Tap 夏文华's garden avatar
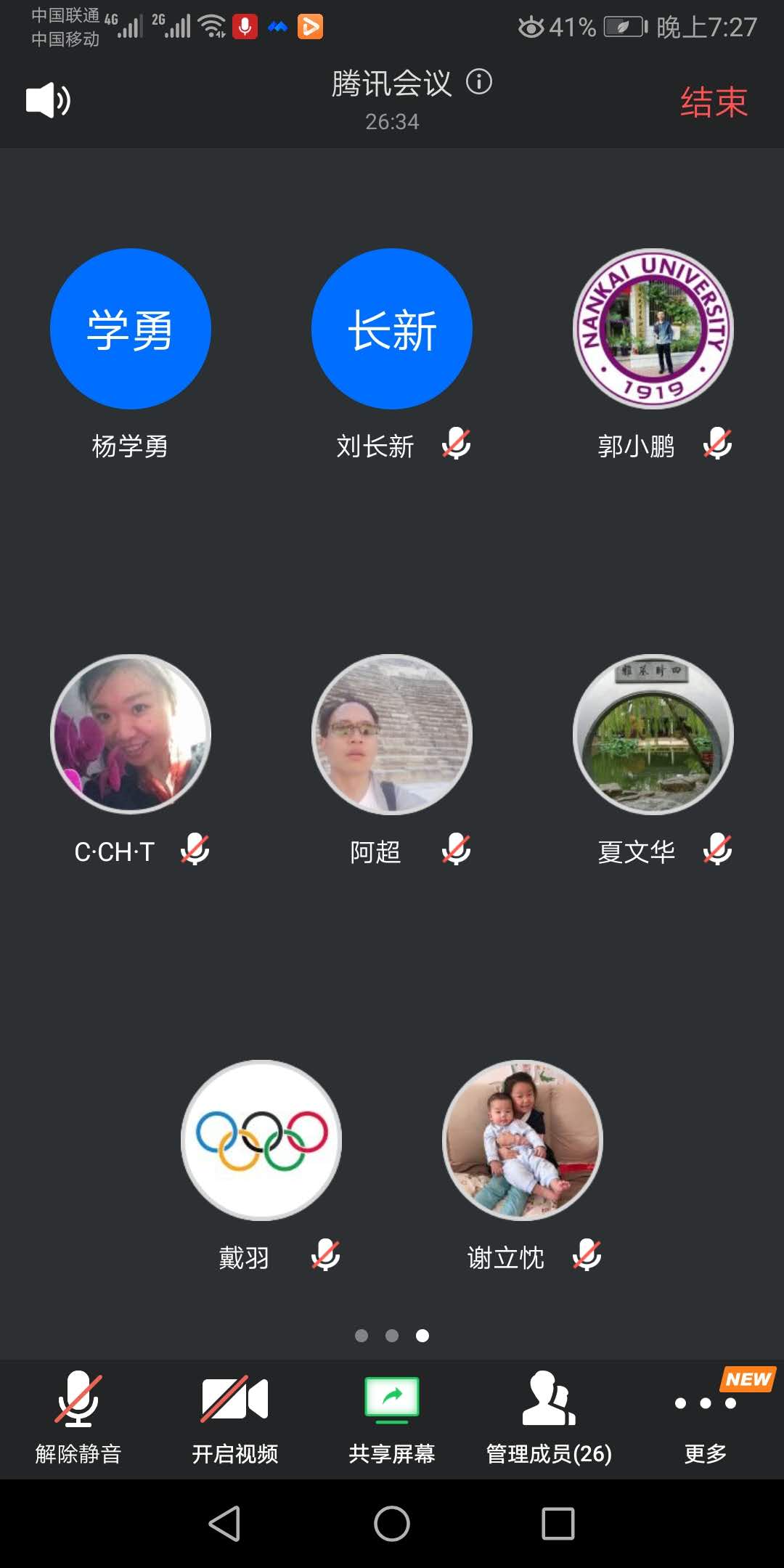Screen dimensions: 784x1568 coord(653,734)
